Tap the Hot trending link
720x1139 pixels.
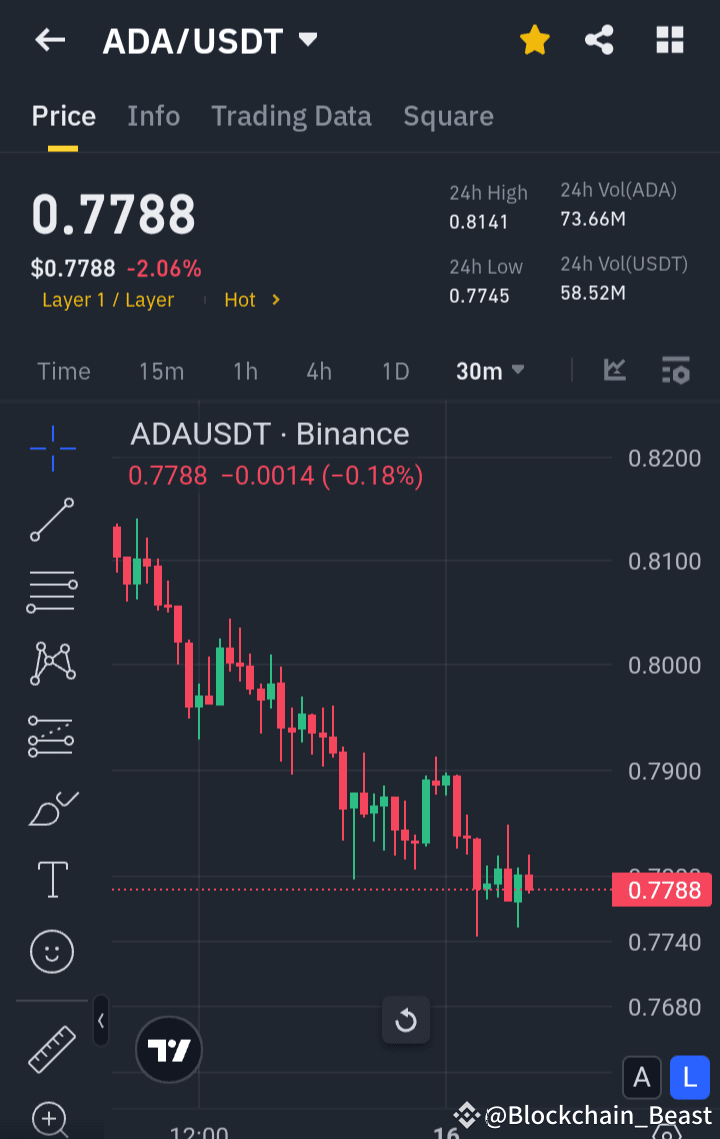tap(240, 299)
